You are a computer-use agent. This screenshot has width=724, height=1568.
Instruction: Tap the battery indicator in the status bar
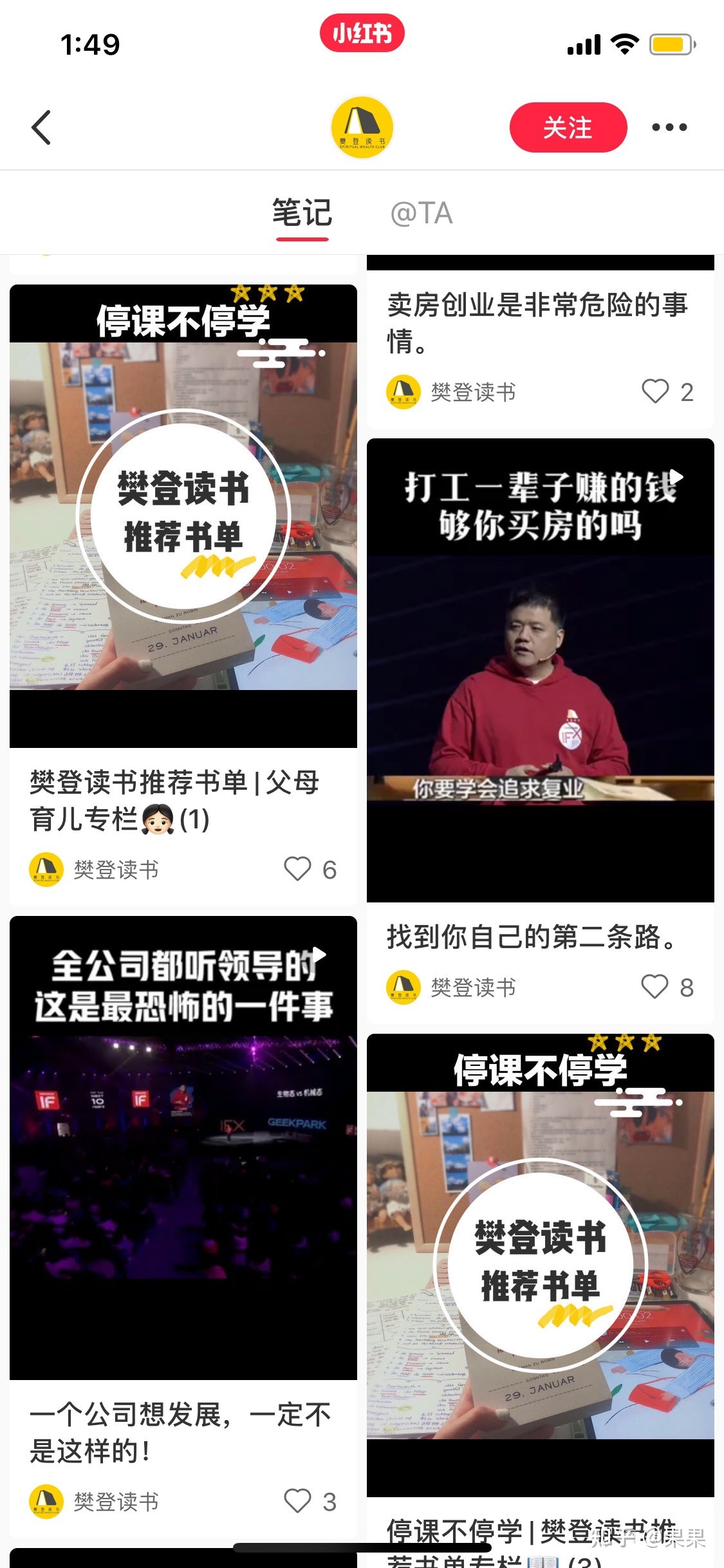point(670,44)
